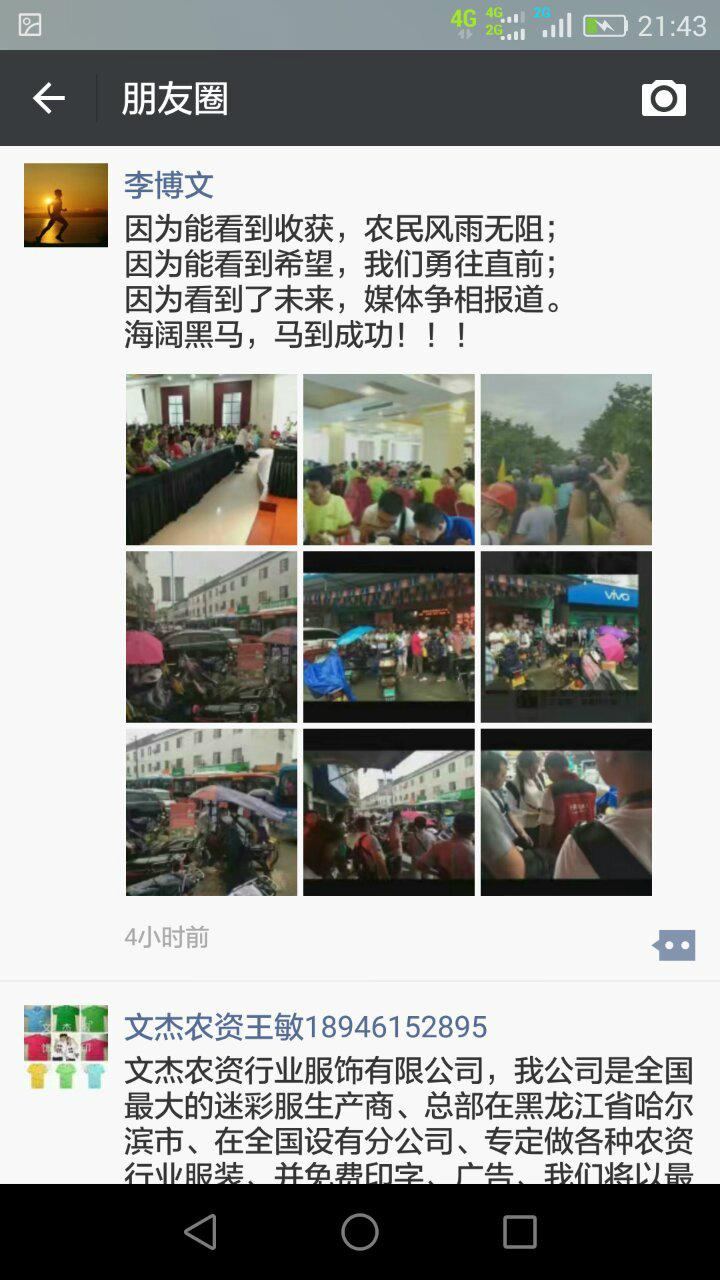
Task: Open the photo of the crowd under banners
Action: [388, 636]
